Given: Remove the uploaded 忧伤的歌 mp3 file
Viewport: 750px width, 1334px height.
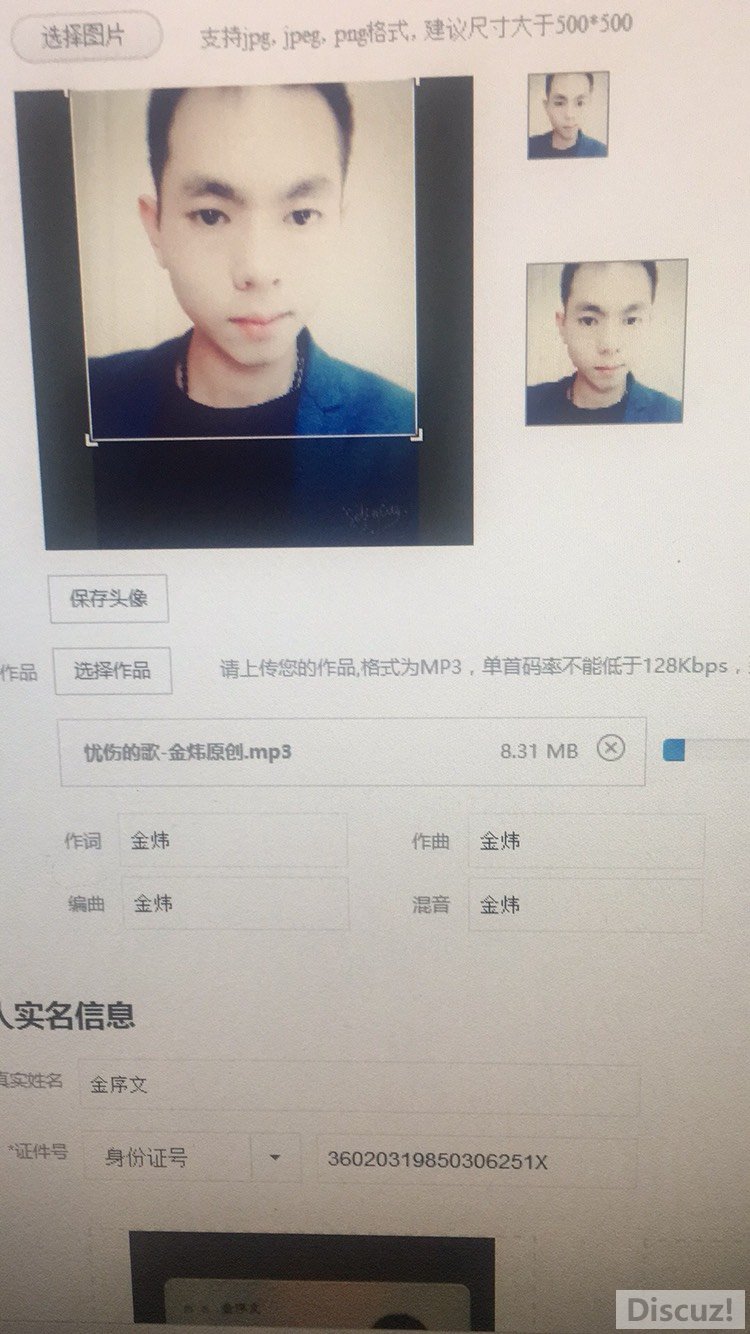Looking at the screenshot, I should coord(610,748).
